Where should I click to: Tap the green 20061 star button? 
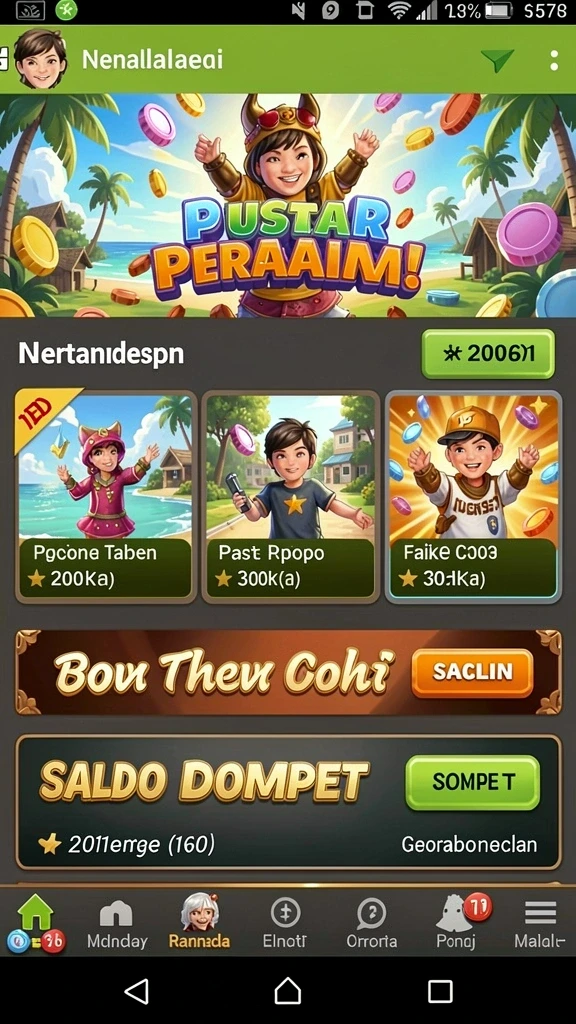[x=488, y=353]
